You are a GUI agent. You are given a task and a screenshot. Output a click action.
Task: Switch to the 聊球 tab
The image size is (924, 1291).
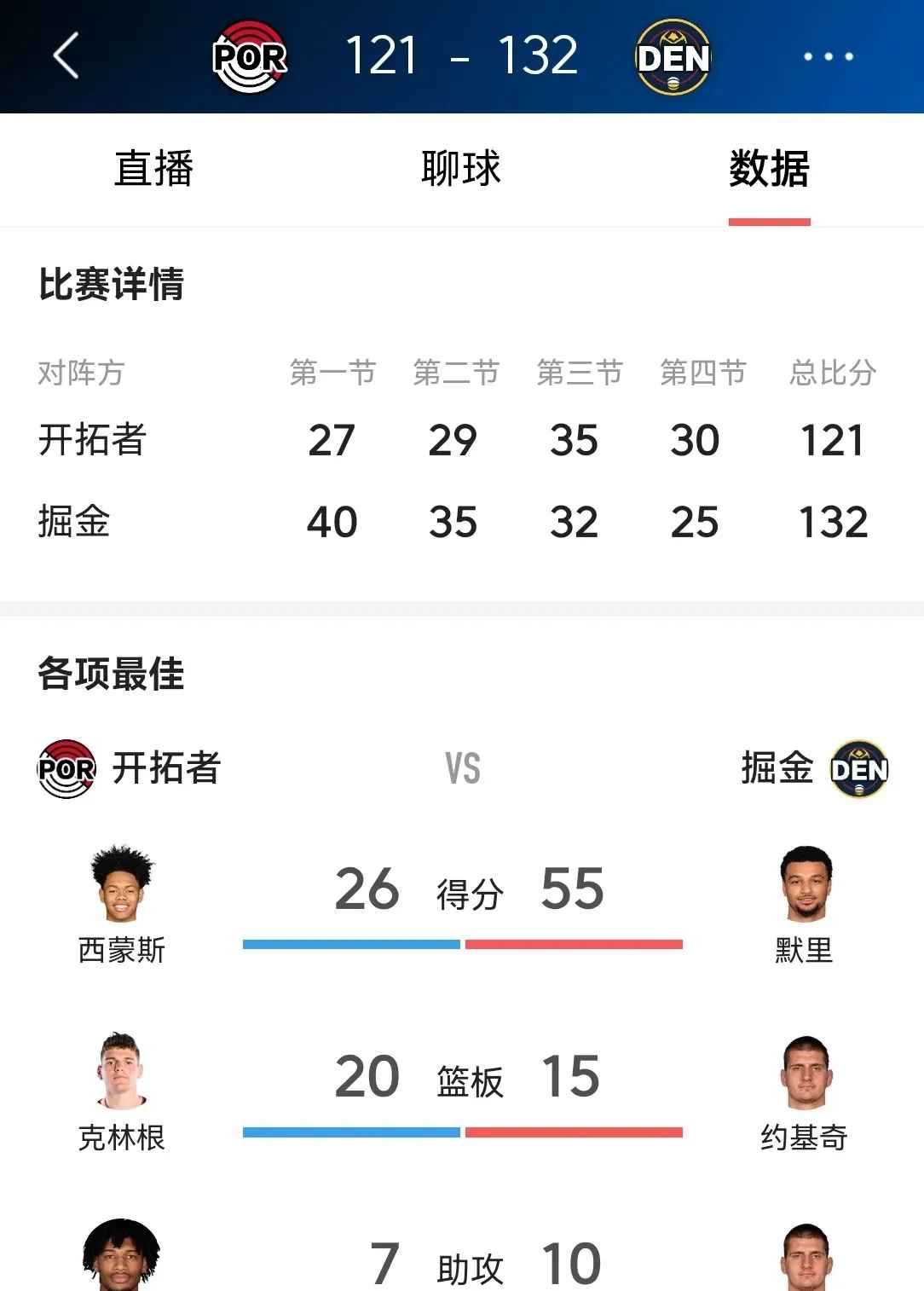(461, 169)
